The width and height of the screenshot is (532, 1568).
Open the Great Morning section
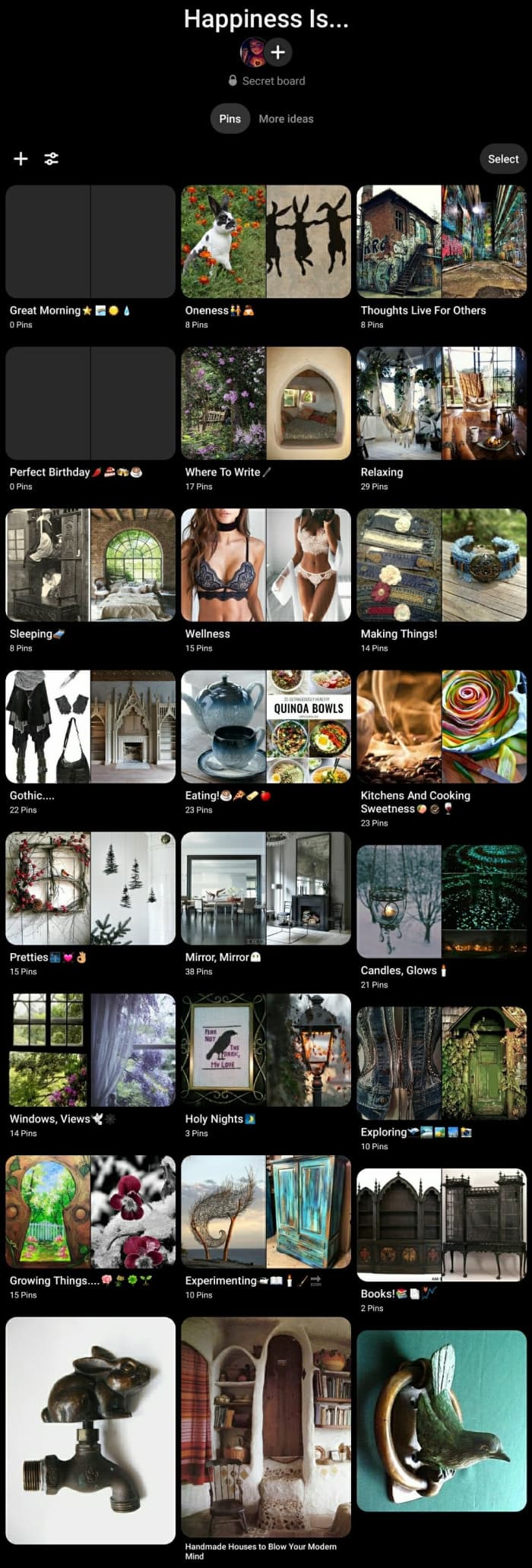pyautogui.click(x=90, y=242)
